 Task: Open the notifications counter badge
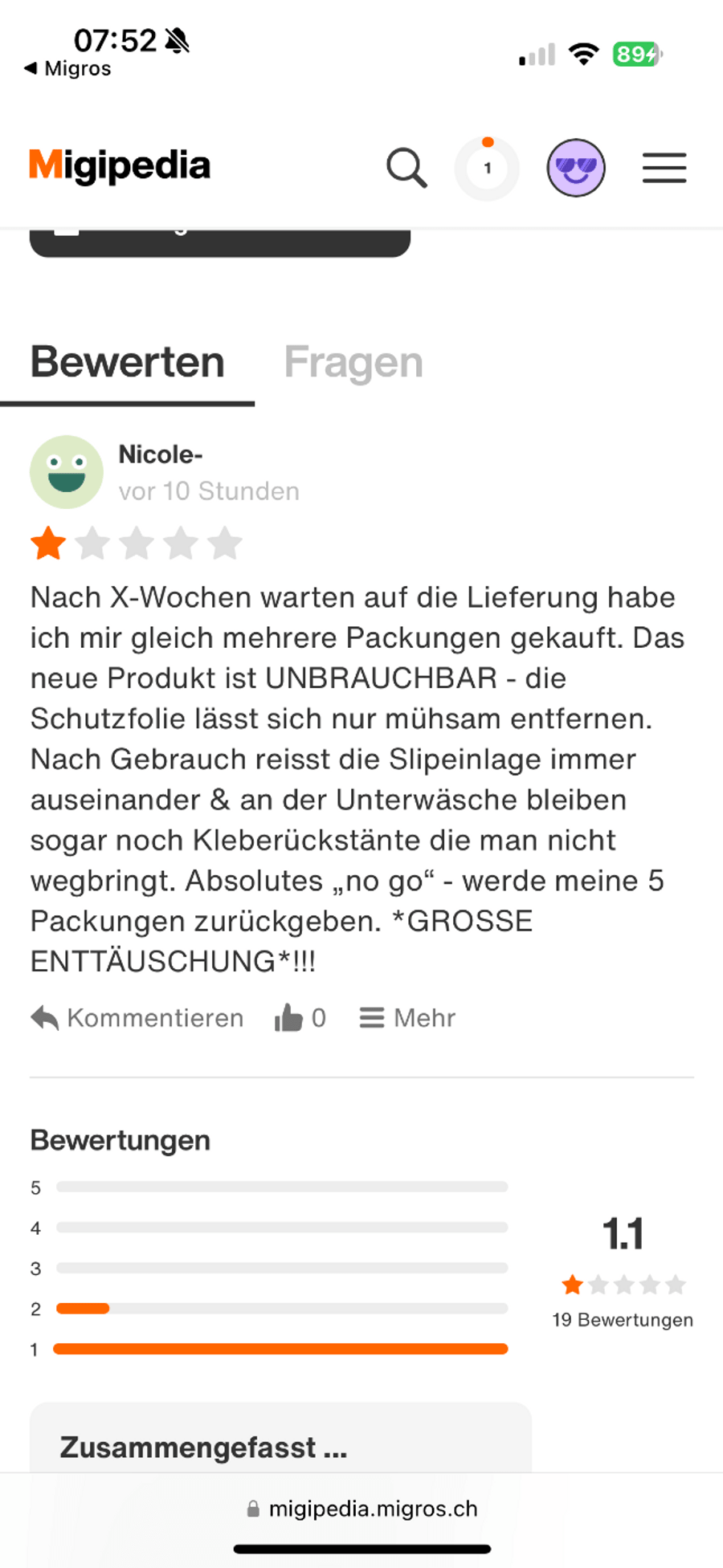coord(487,168)
